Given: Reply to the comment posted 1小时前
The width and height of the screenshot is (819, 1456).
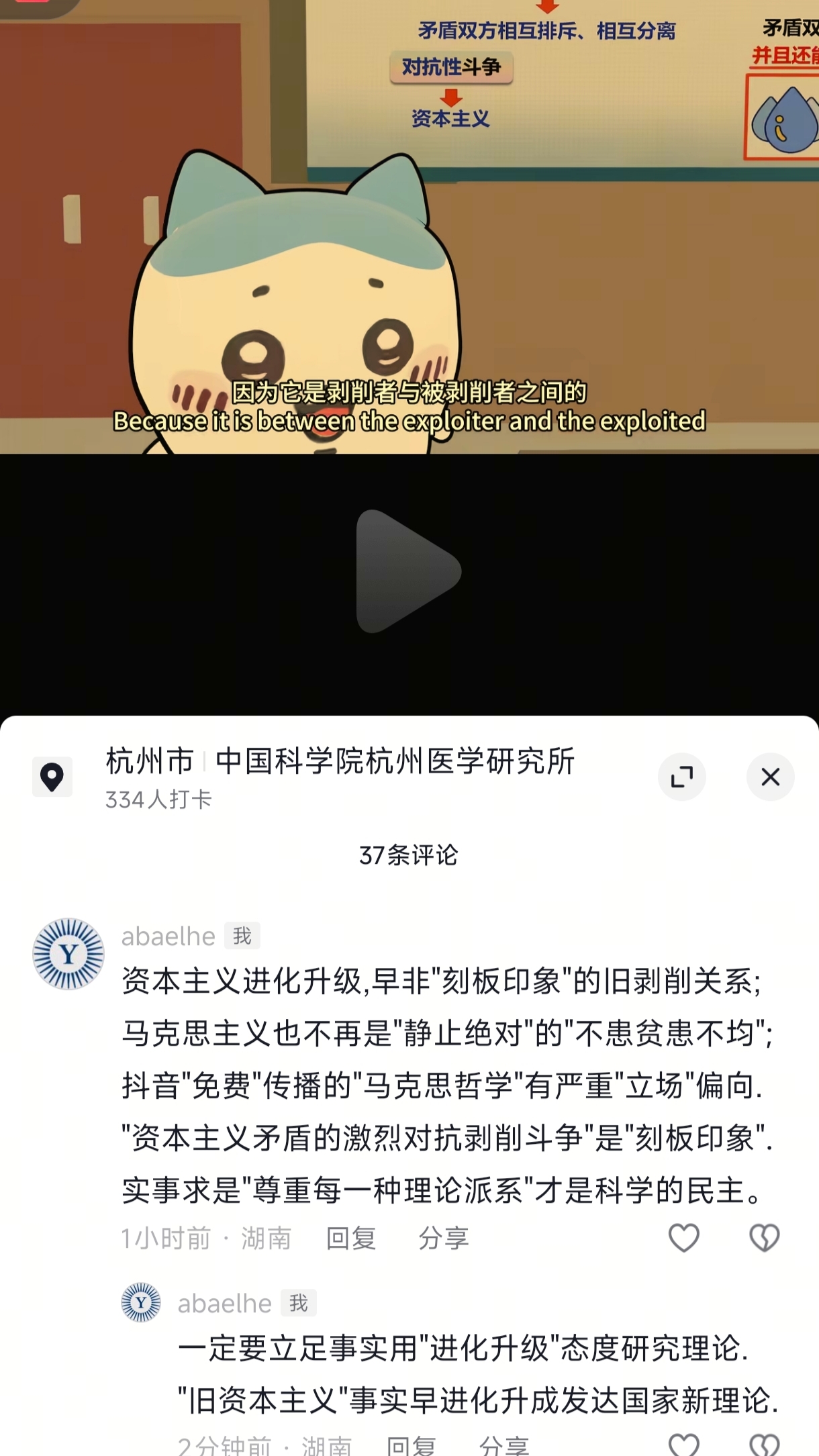Looking at the screenshot, I should pyautogui.click(x=350, y=1239).
